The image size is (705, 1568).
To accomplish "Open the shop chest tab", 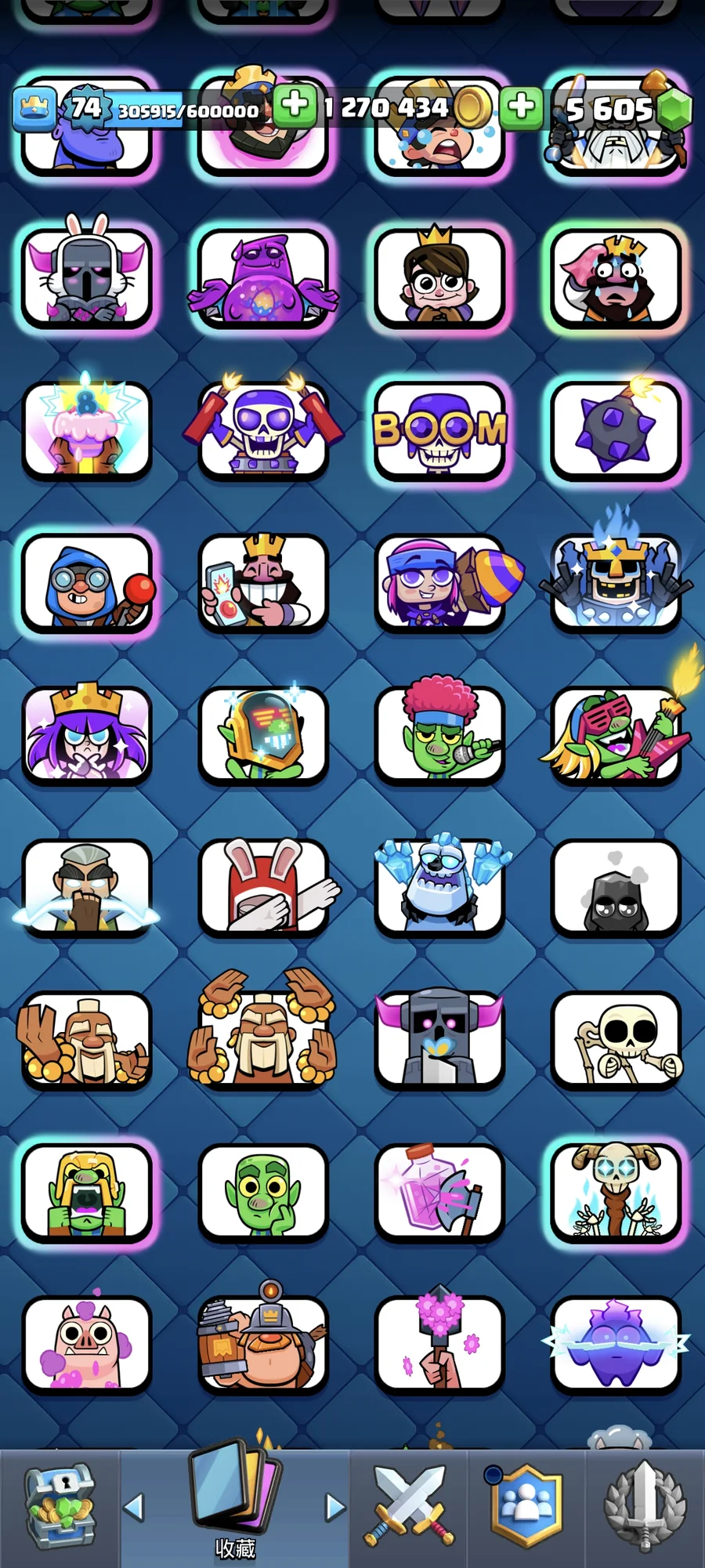I will [x=60, y=1509].
